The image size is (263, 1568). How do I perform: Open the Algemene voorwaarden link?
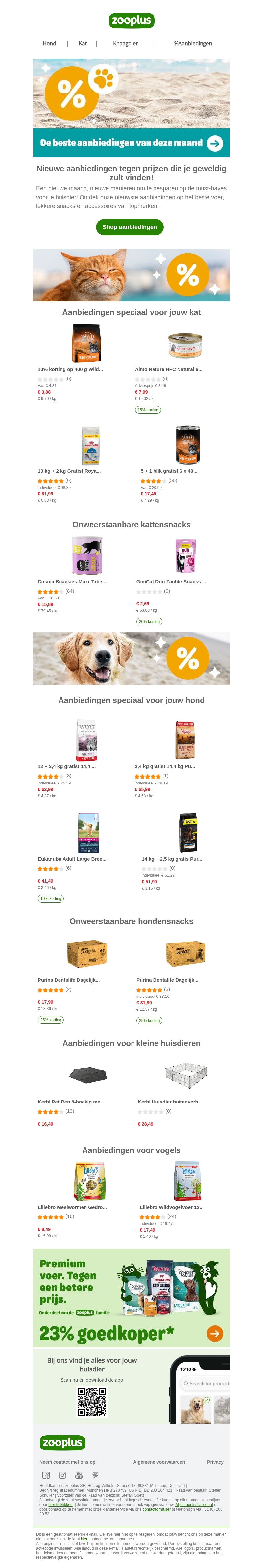(159, 1462)
